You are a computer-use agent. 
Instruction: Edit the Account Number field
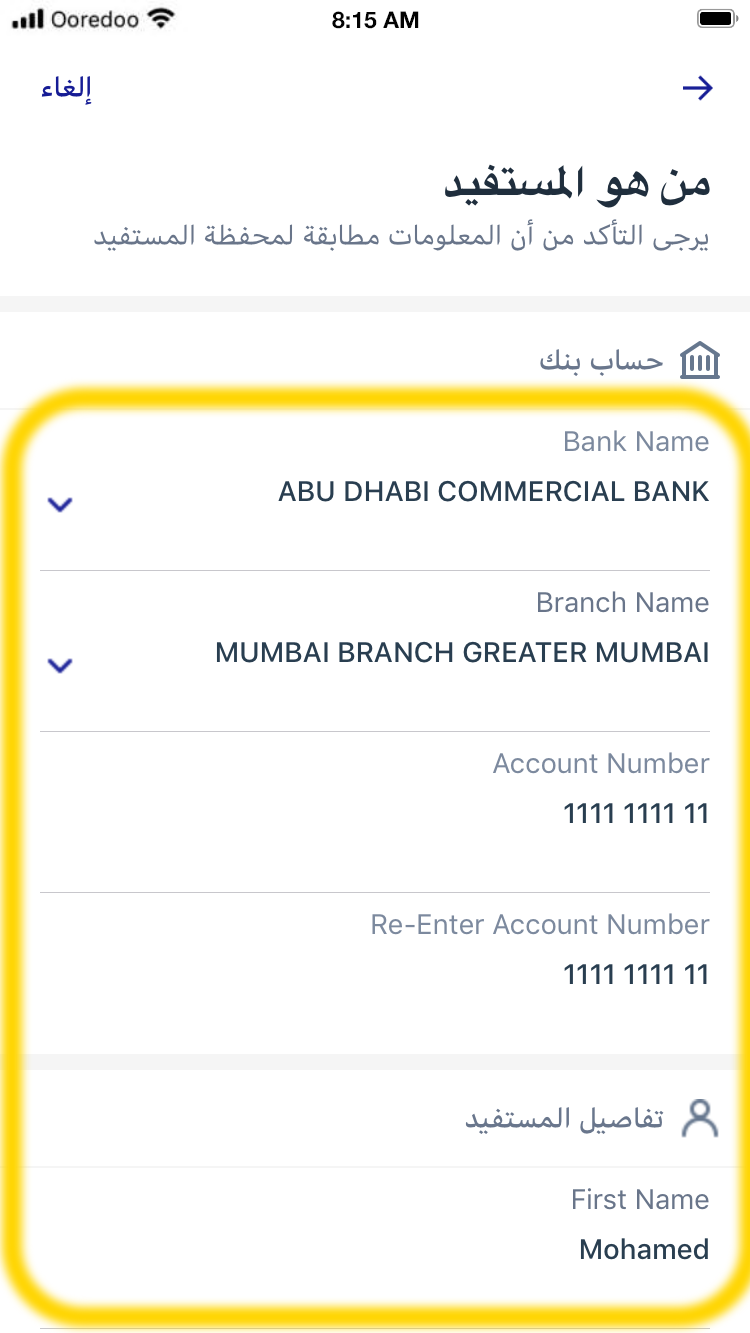coord(375,812)
